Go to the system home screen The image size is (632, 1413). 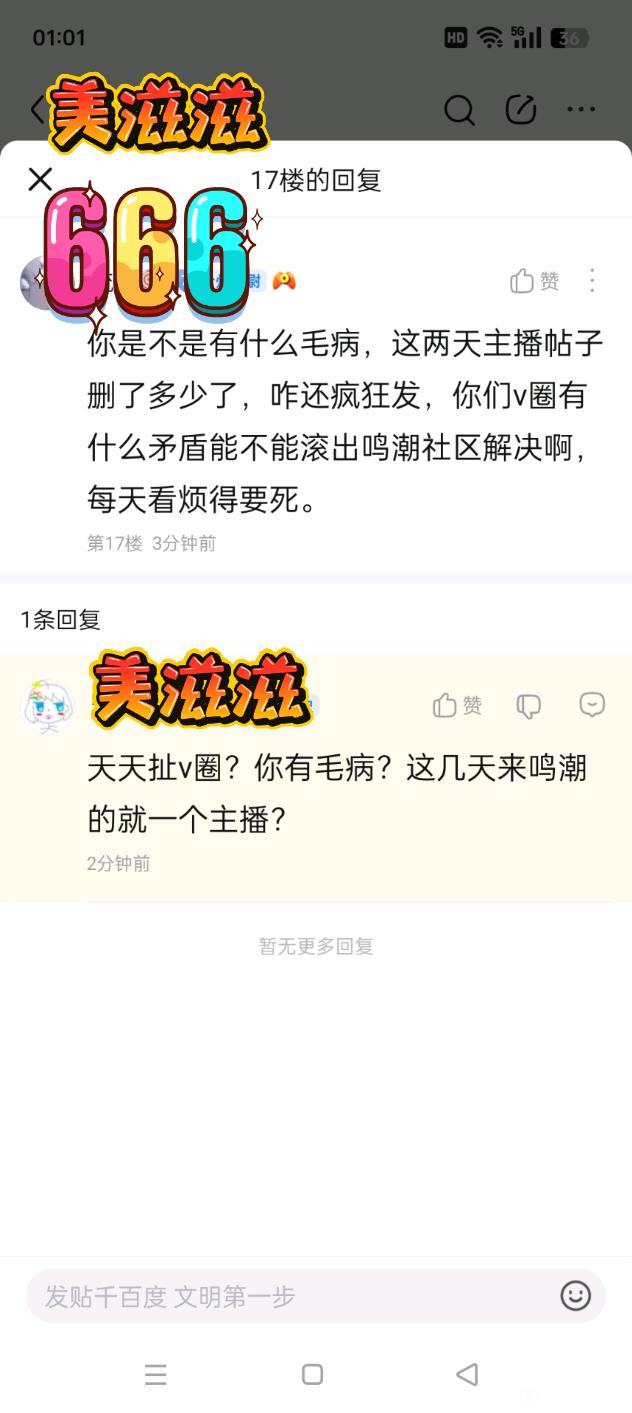click(x=312, y=1374)
